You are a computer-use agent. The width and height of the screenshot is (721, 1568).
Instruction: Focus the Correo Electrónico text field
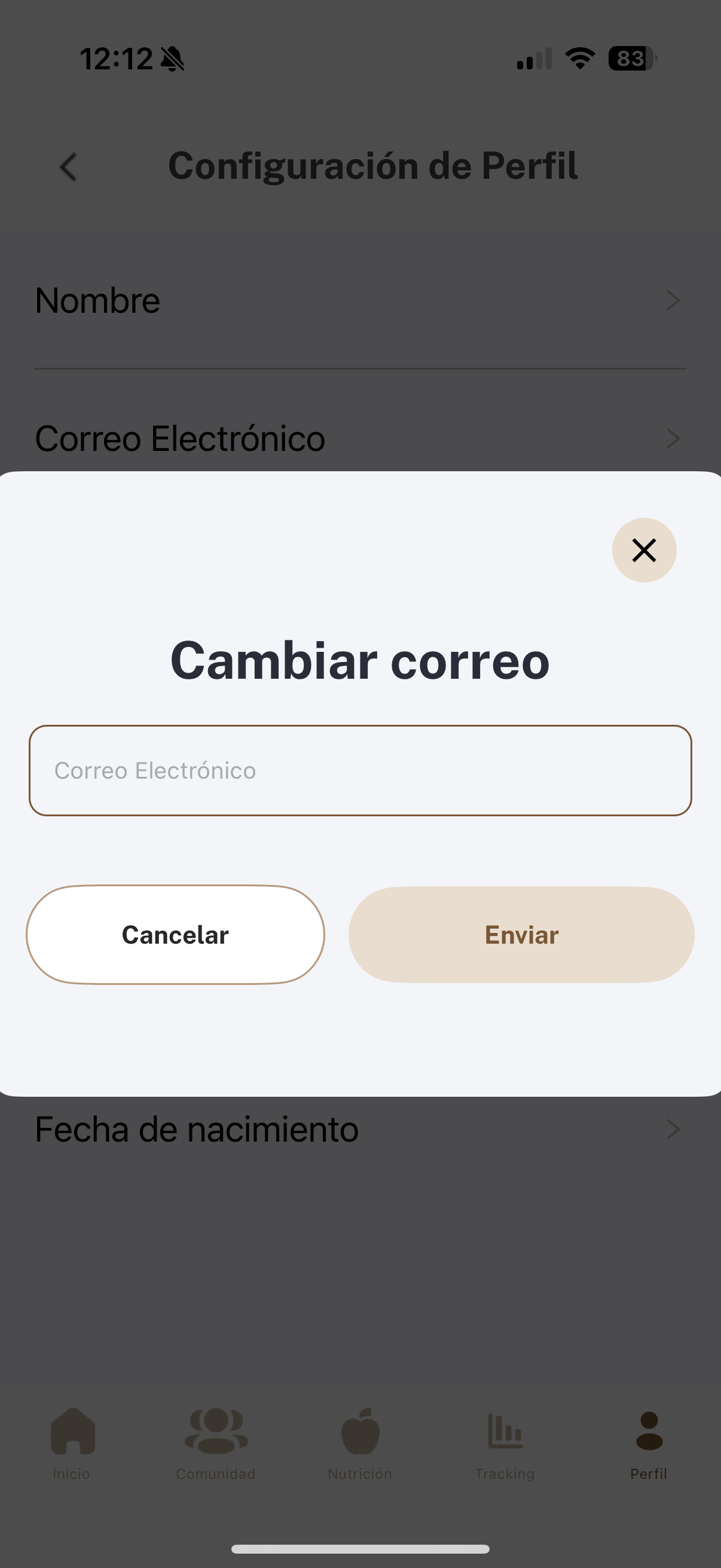tap(360, 771)
